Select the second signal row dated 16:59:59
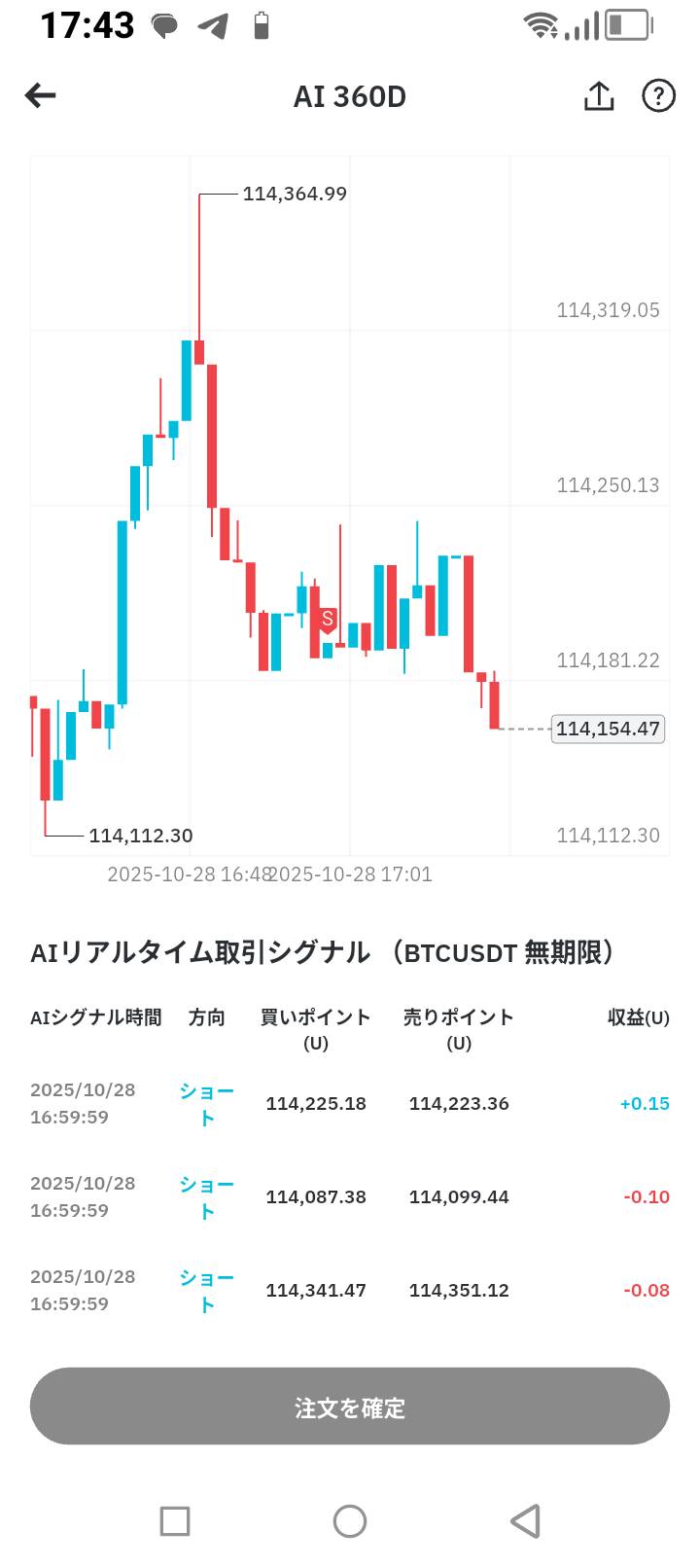700x1568 pixels. pyautogui.click(x=350, y=1196)
